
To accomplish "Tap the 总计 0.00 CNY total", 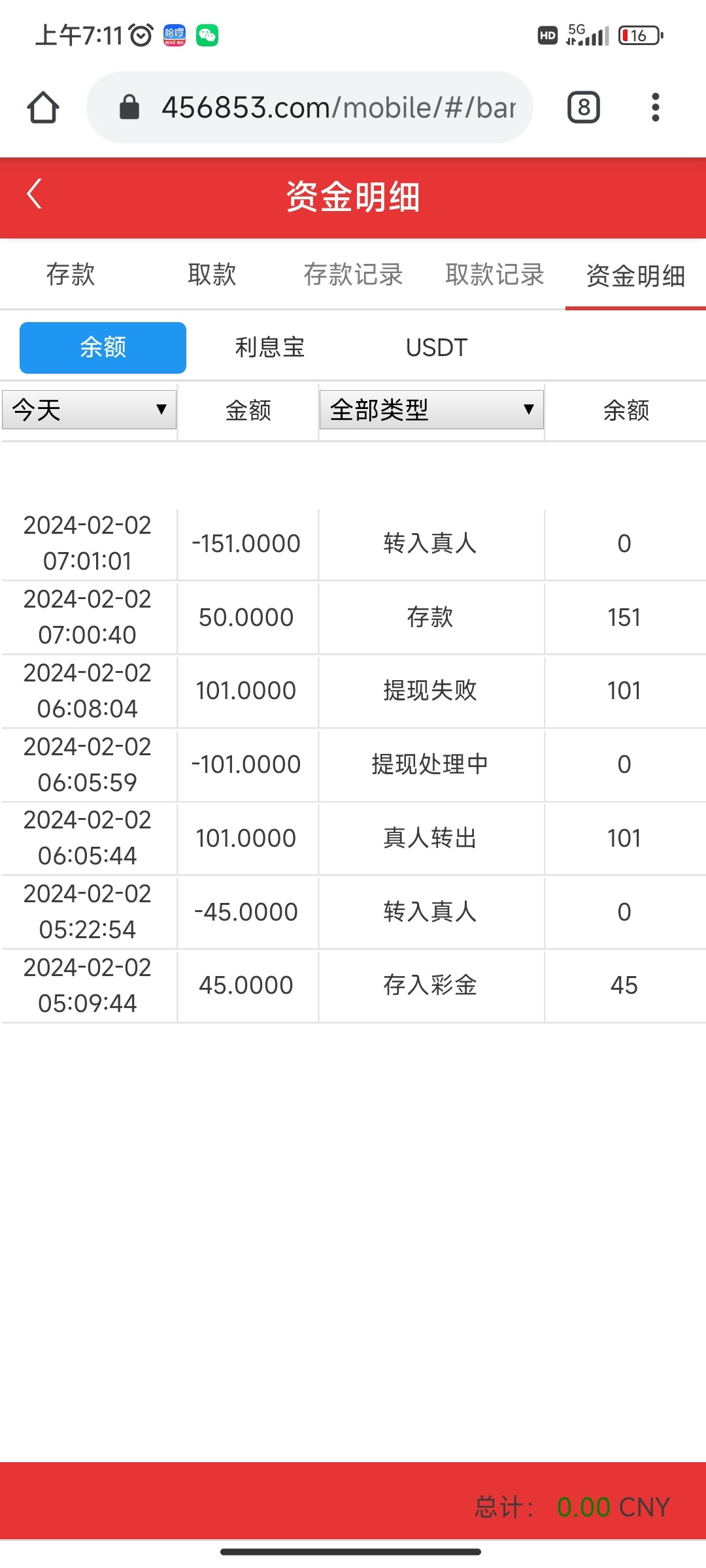I will click(x=571, y=1506).
